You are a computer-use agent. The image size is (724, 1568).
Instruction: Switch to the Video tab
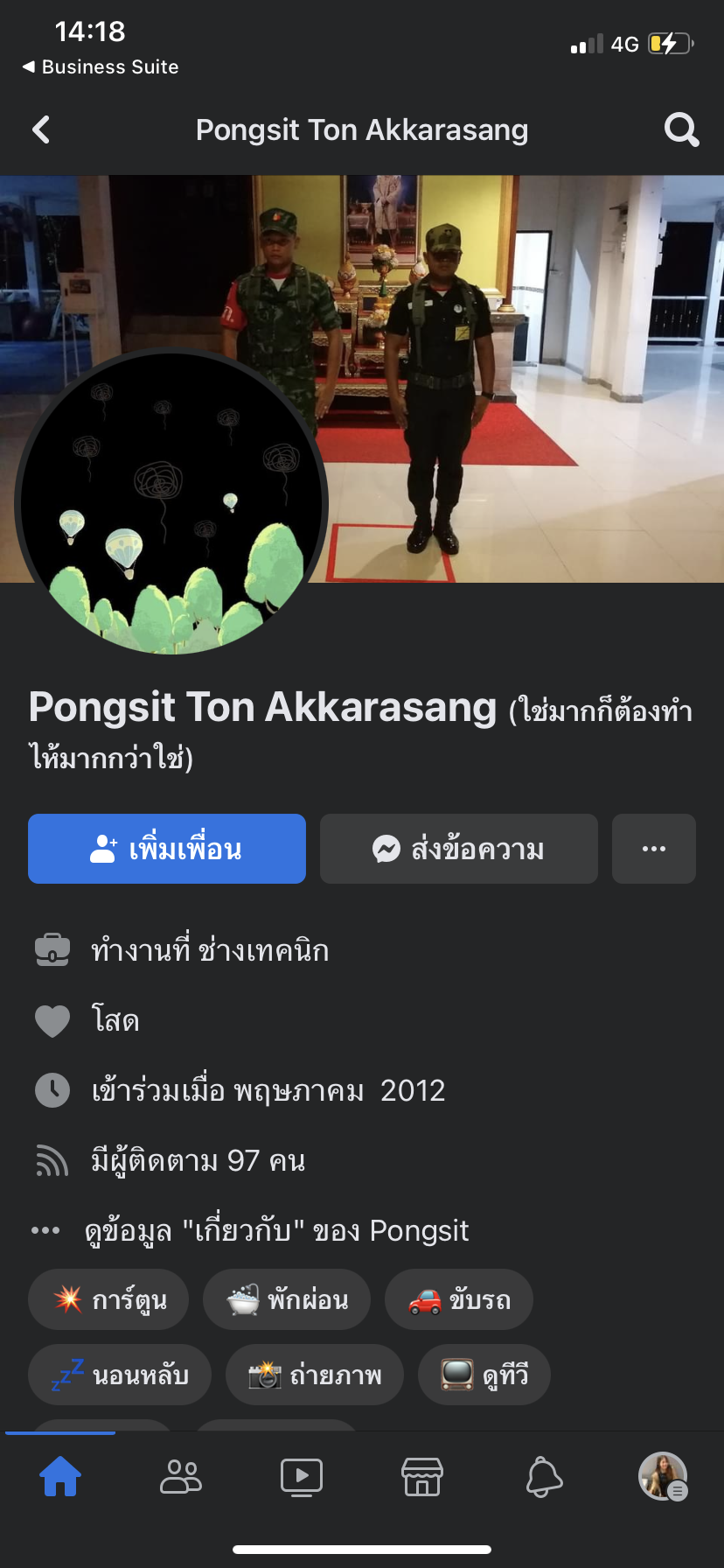pos(302,1477)
